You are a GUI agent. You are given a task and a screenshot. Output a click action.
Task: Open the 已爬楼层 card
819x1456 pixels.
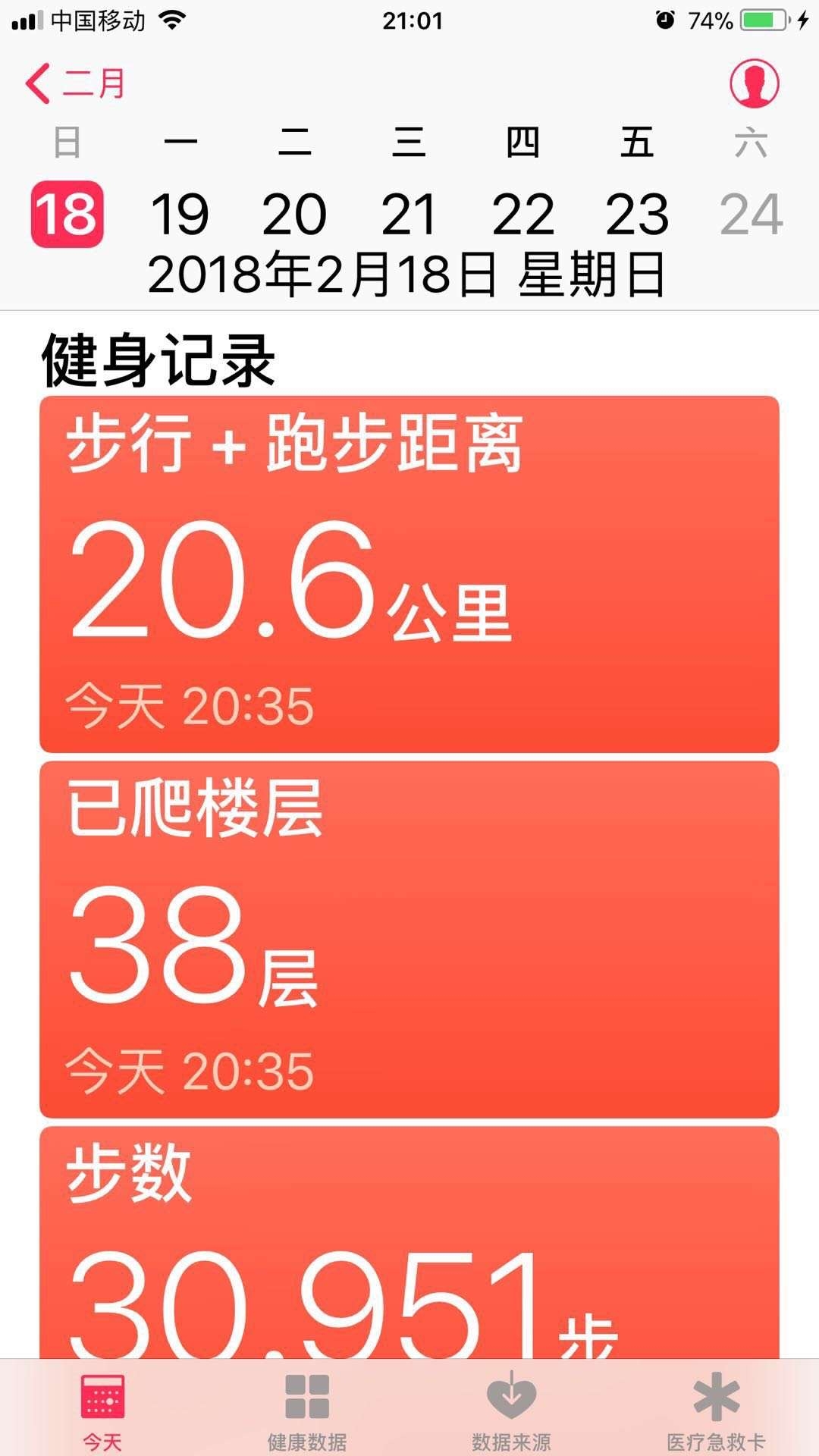coord(409,939)
